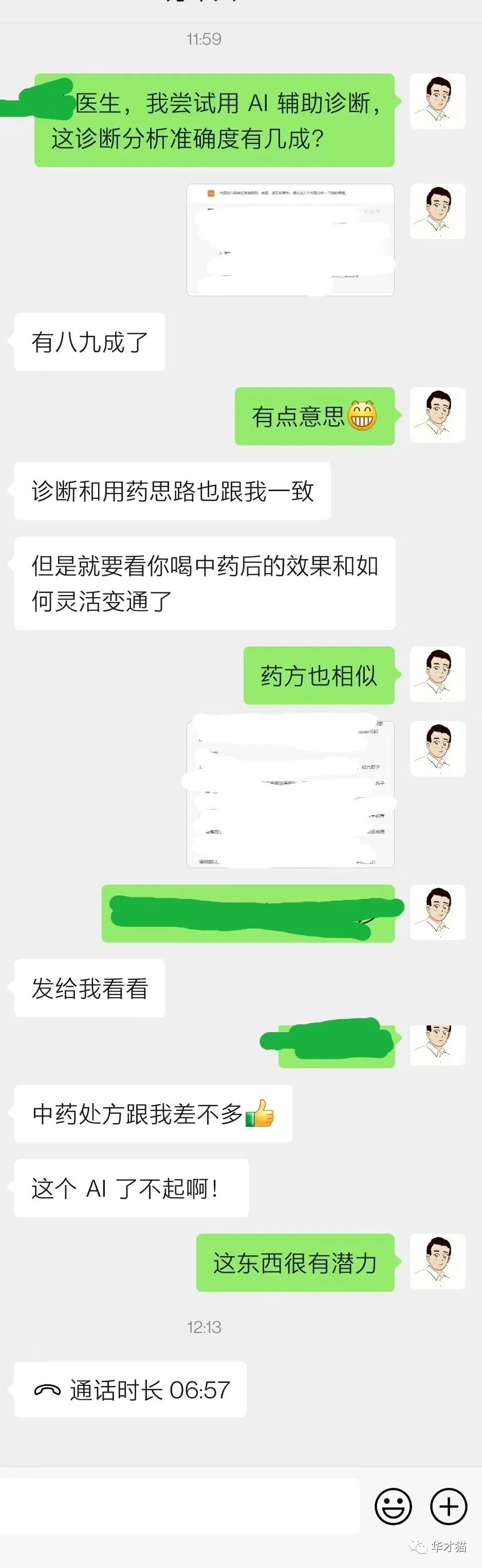Screen dimensions: 482x1568
Task: Focus the message input field
Action: click(179, 1506)
